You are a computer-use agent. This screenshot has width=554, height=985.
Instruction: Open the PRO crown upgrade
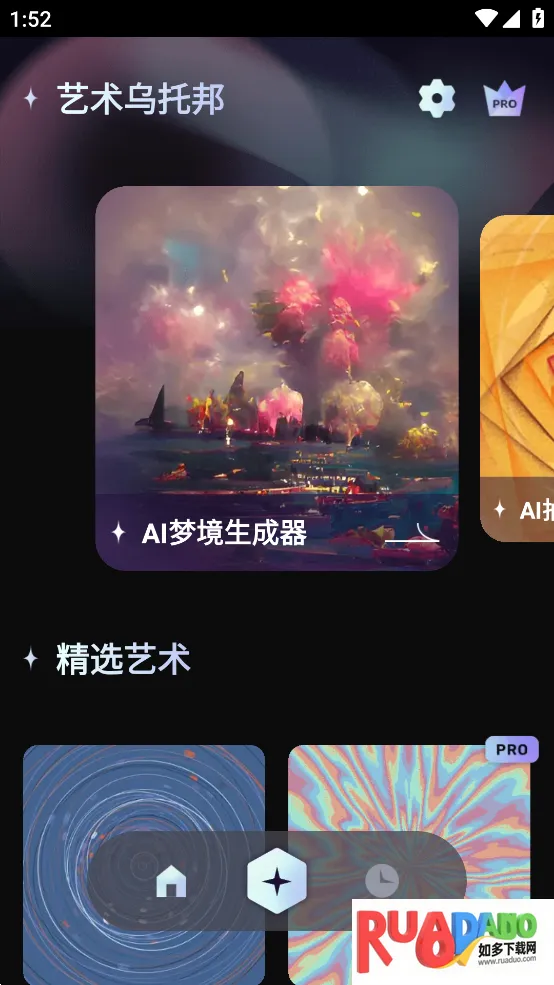click(x=504, y=99)
